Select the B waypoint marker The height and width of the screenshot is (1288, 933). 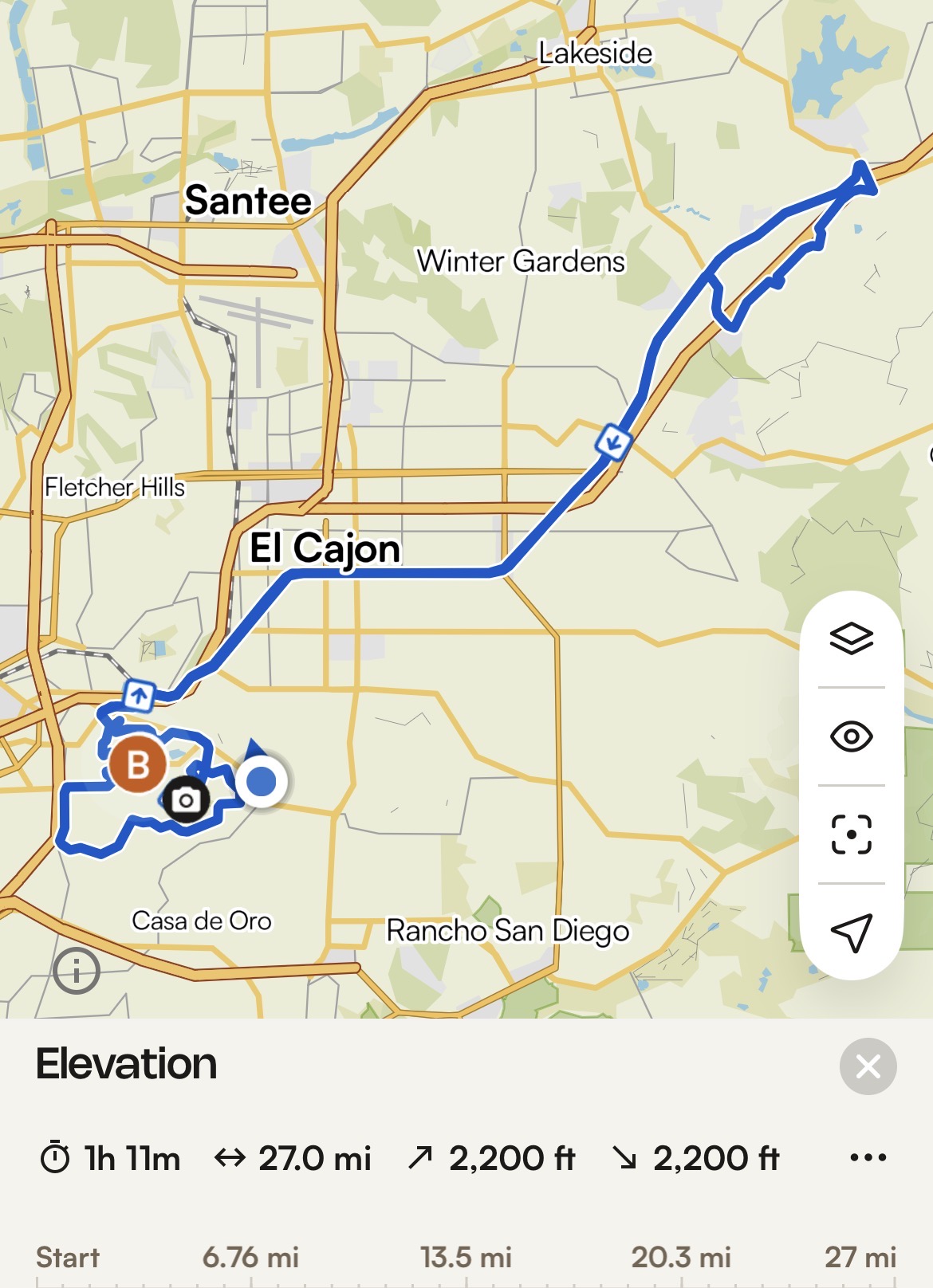(x=138, y=764)
